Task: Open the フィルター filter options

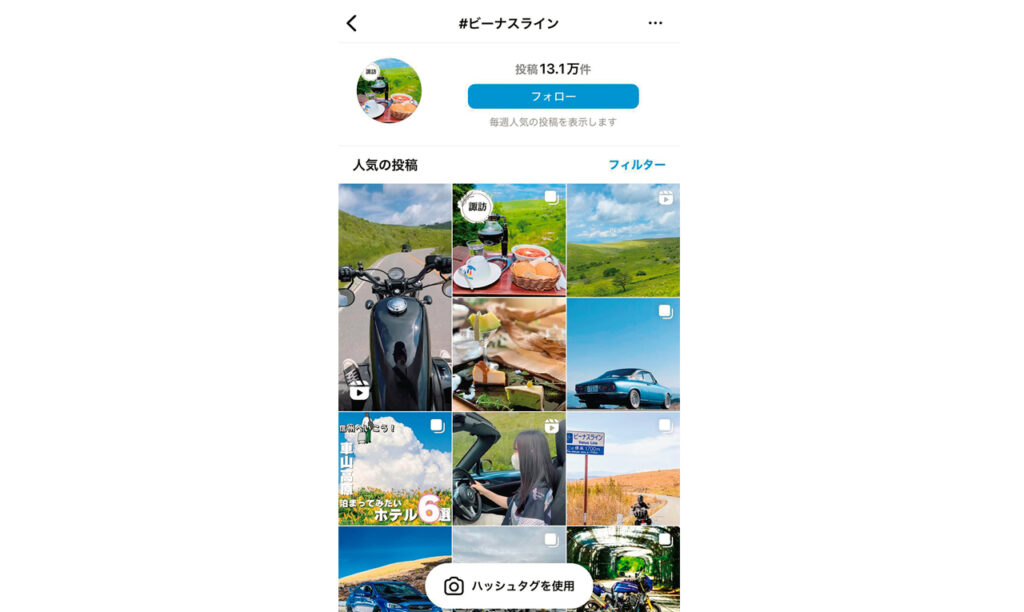Action: click(x=637, y=165)
